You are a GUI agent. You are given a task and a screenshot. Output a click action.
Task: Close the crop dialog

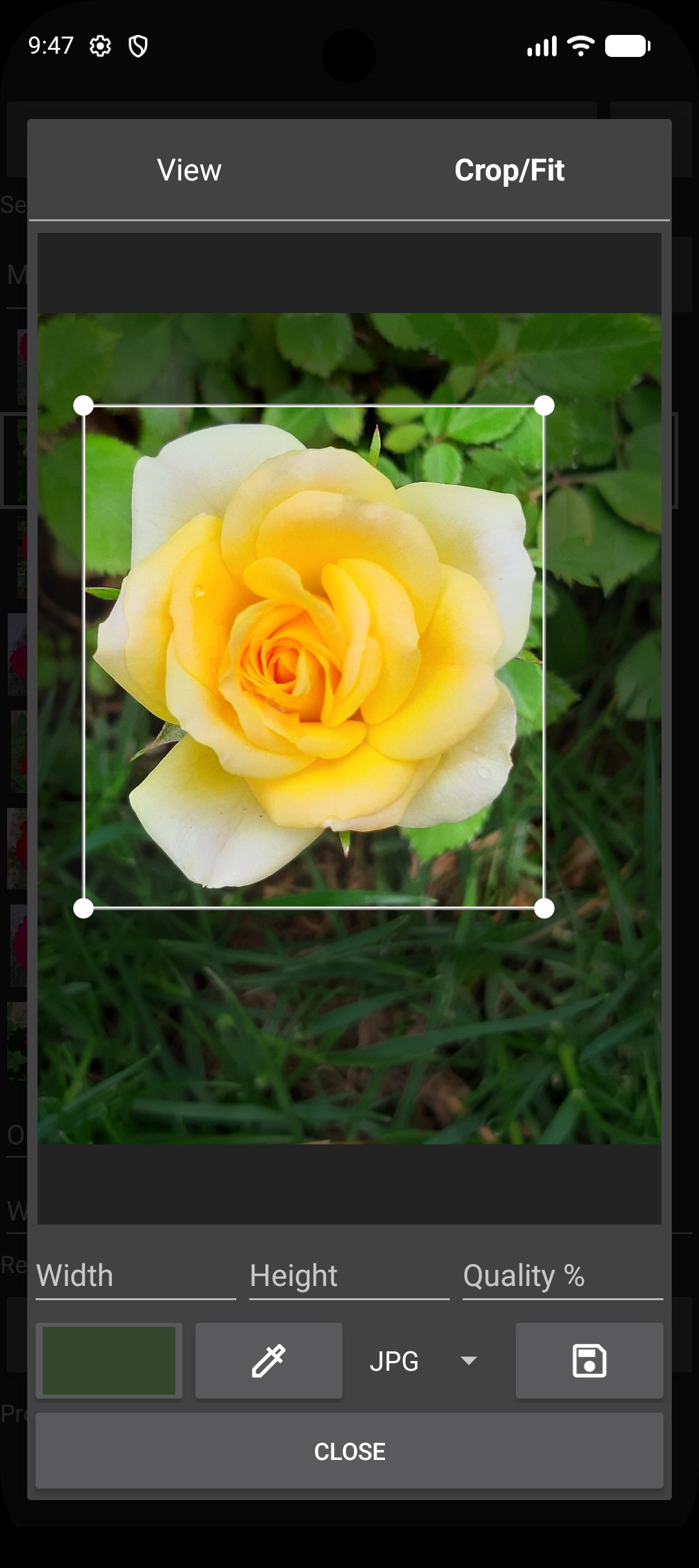coord(349,1451)
